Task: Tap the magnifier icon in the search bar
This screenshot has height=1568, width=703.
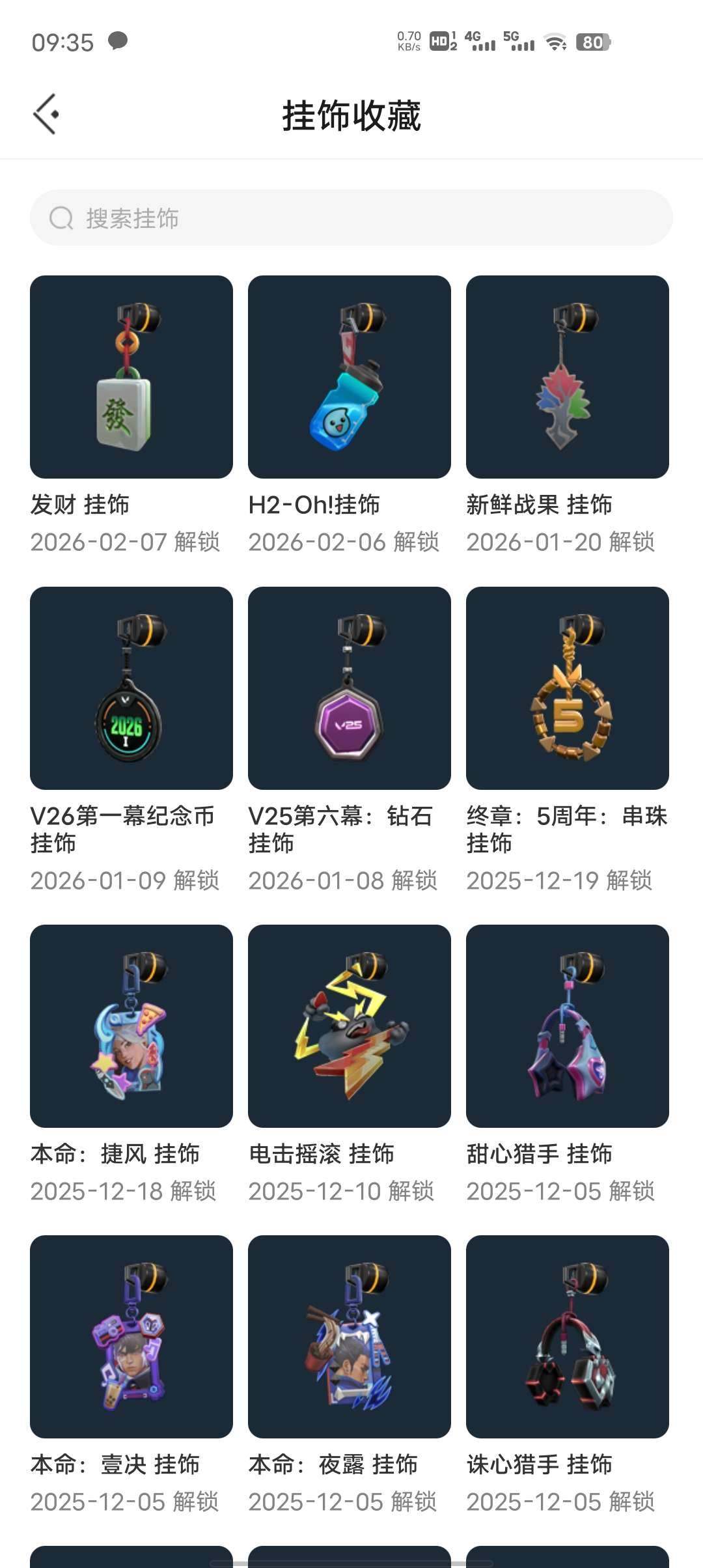Action: 61,218
